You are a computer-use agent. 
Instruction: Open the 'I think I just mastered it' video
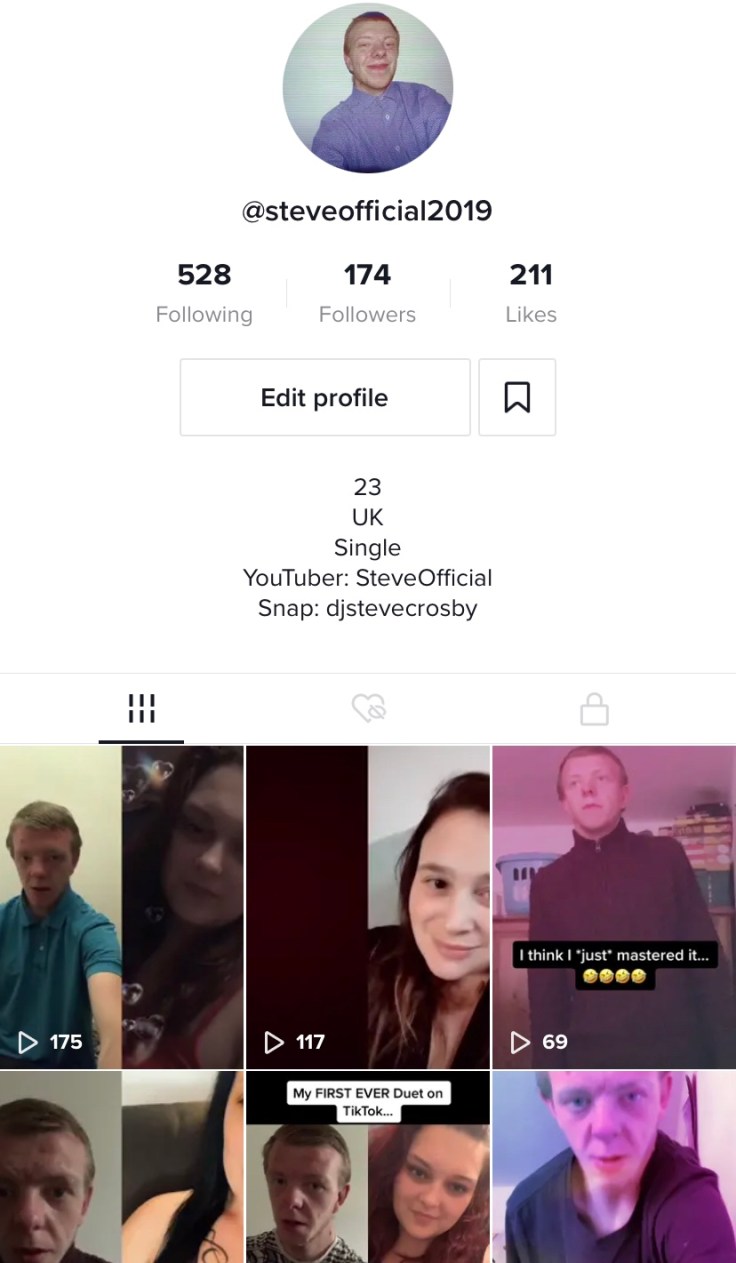pos(613,907)
